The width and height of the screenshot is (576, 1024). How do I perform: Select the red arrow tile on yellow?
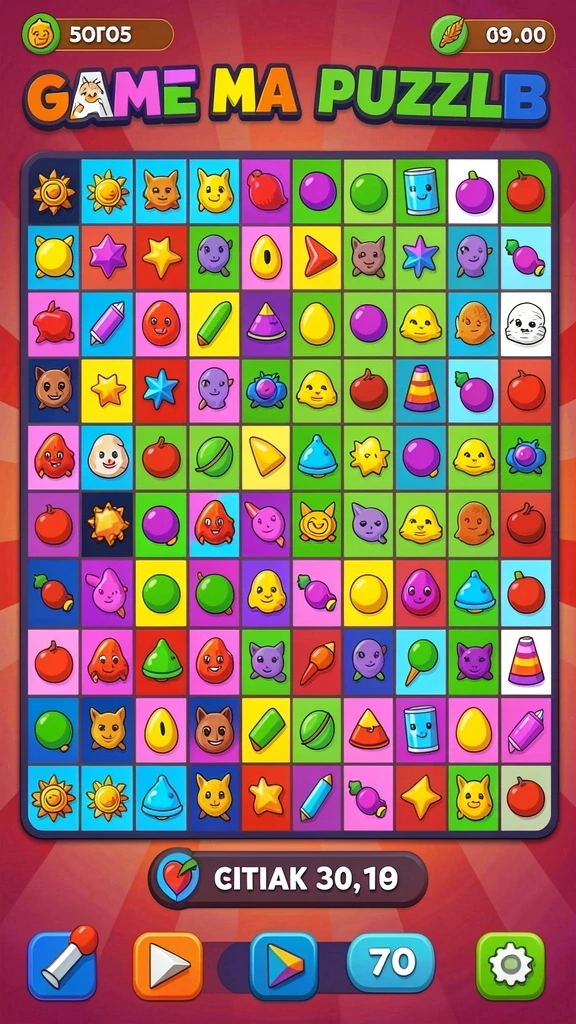click(x=317, y=257)
